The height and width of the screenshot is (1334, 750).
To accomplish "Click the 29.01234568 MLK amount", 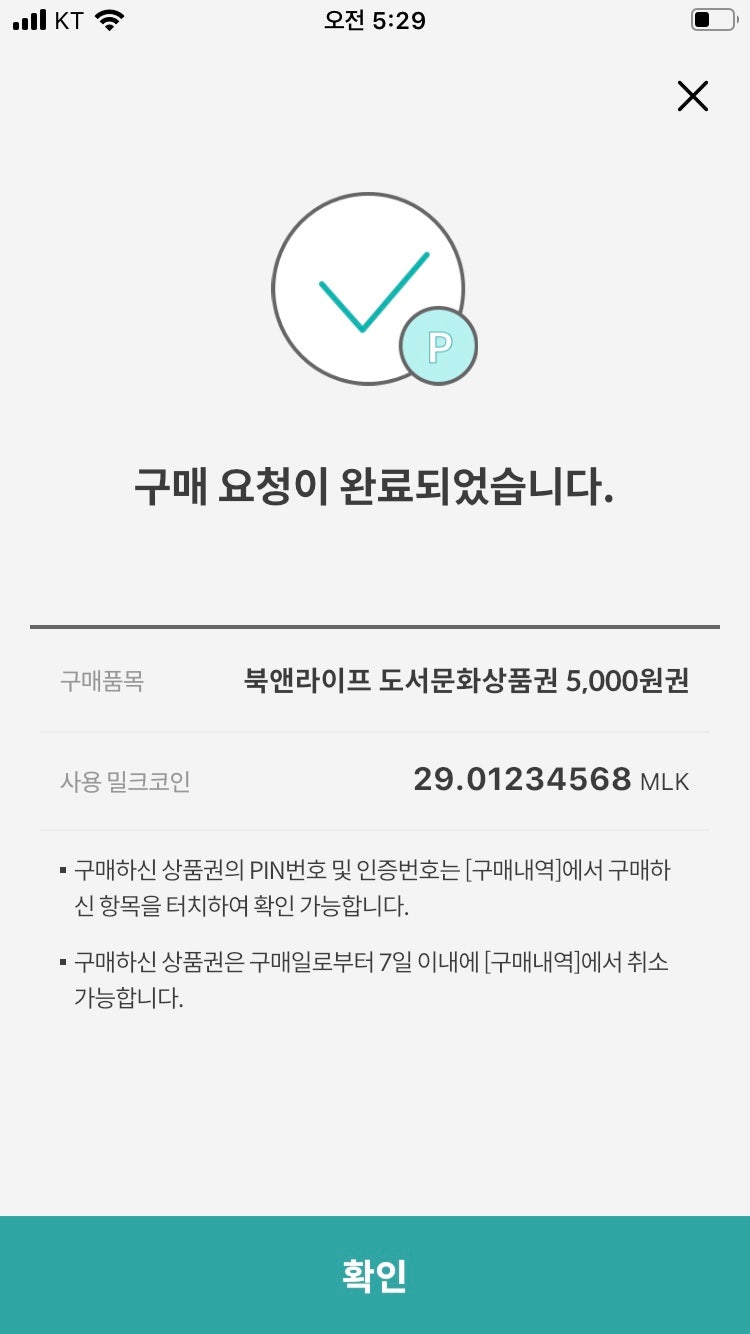I will pyautogui.click(x=522, y=780).
